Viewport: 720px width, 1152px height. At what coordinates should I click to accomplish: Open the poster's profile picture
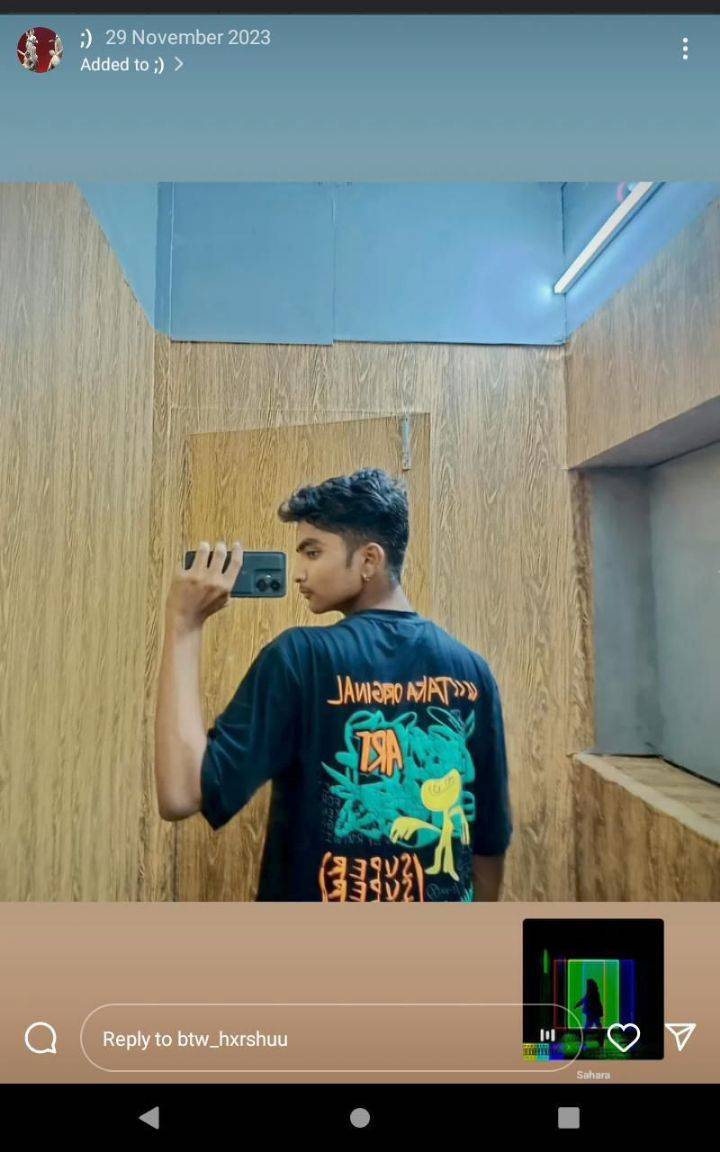40,50
